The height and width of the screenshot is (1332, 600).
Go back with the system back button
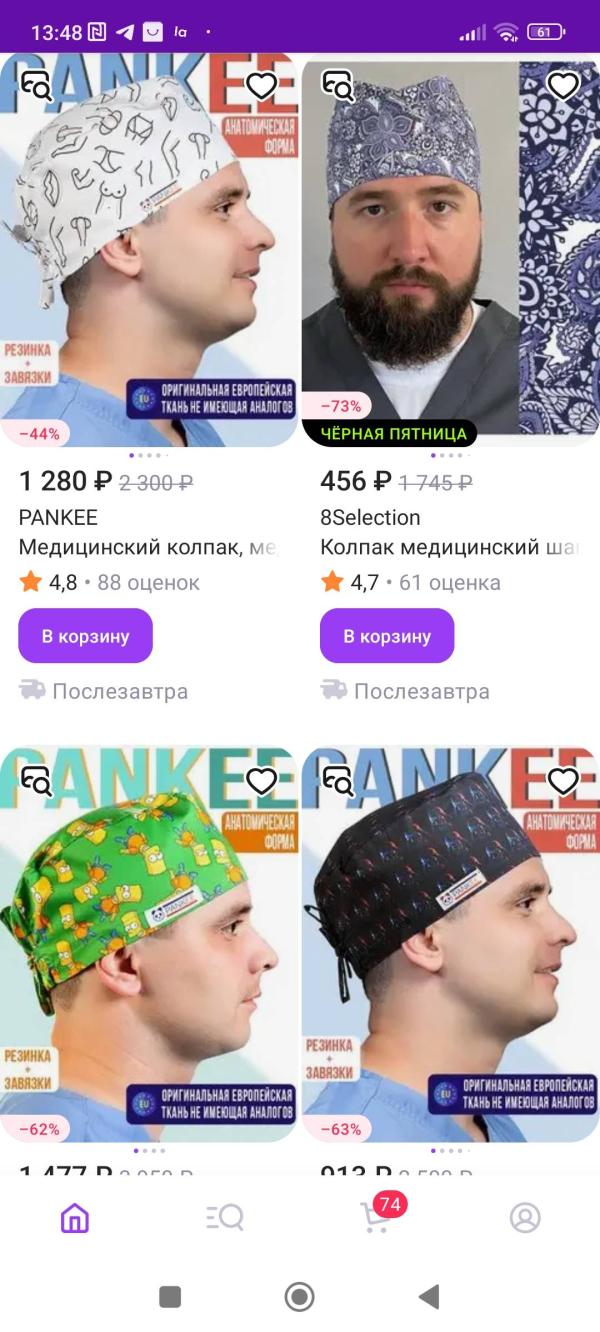429,1297
